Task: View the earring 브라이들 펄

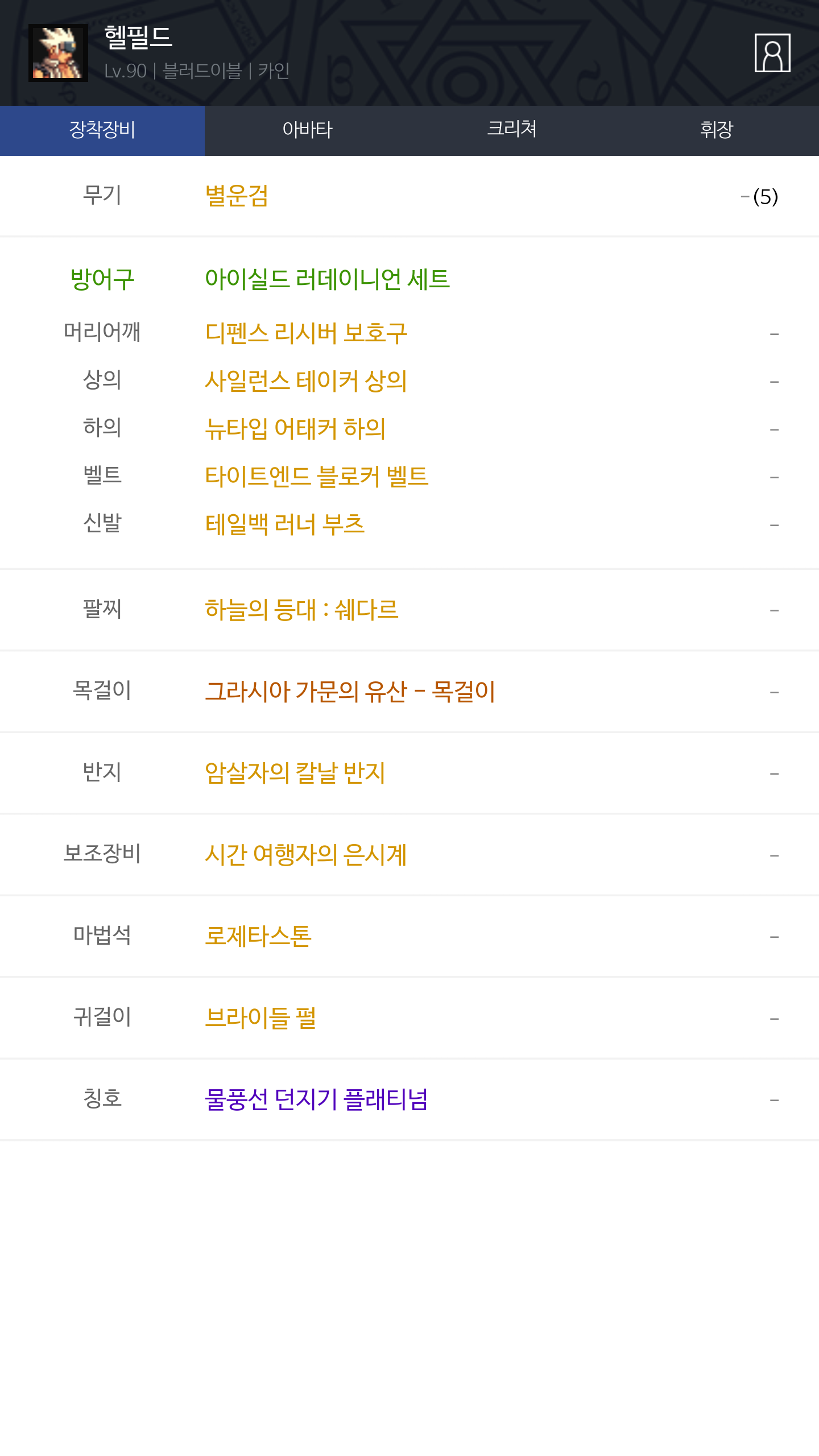Action: pyautogui.click(x=260, y=1018)
